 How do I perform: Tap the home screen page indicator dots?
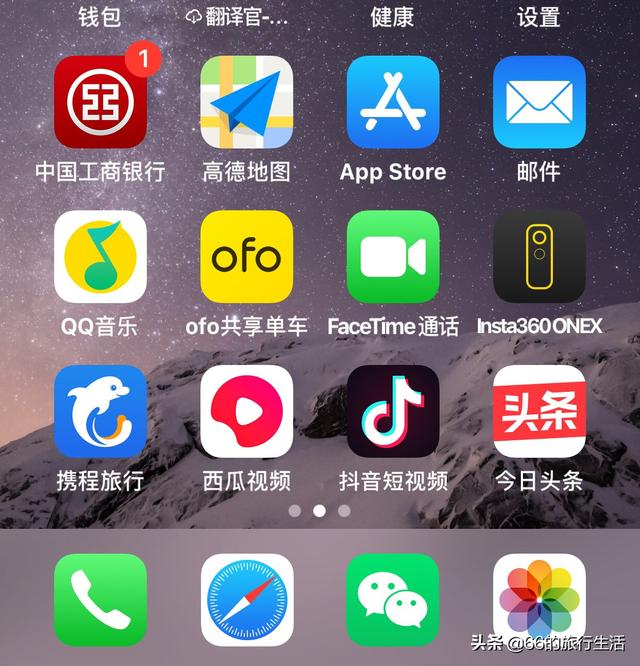coord(319,510)
